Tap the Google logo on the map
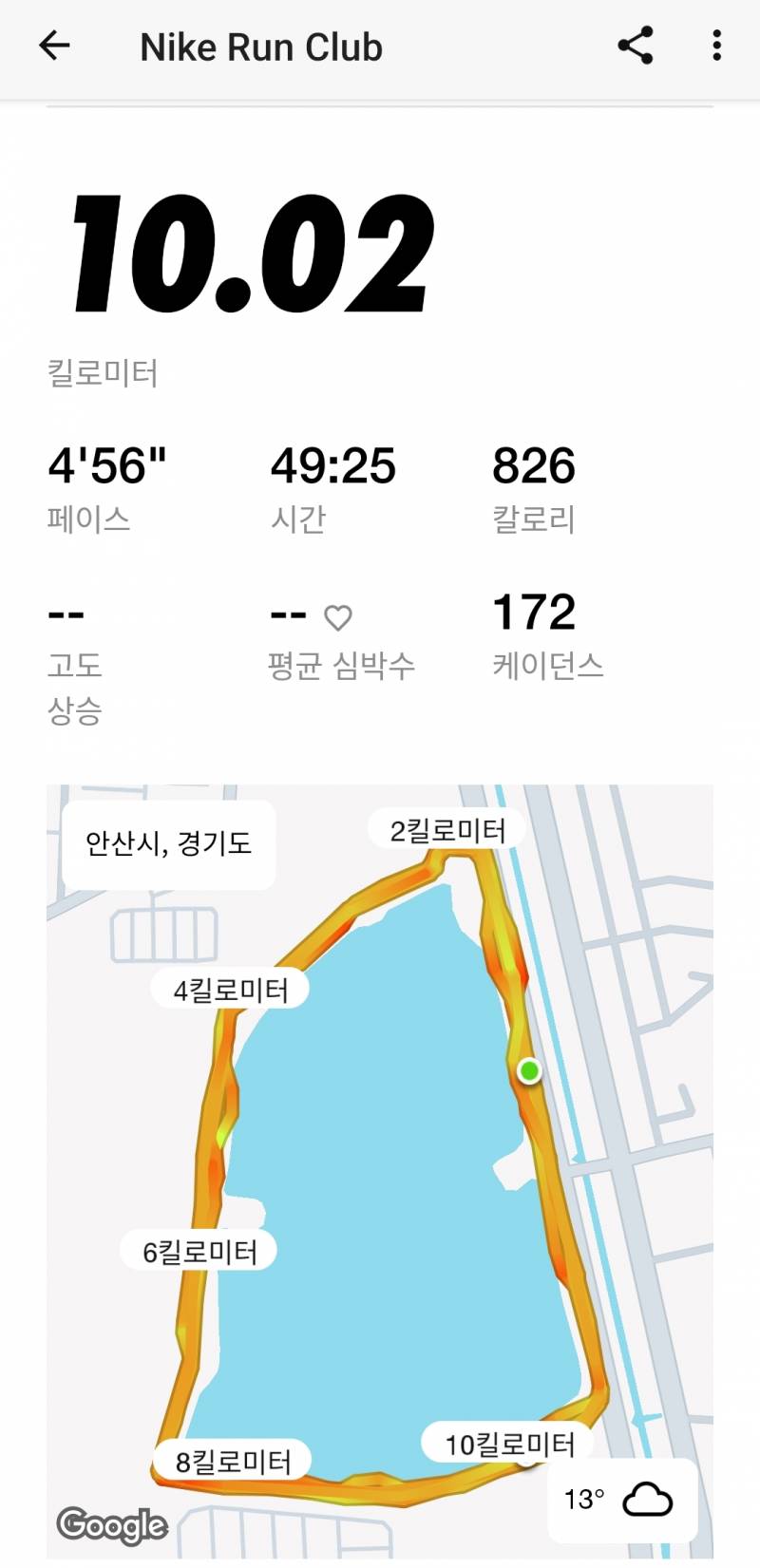 click(x=111, y=1526)
